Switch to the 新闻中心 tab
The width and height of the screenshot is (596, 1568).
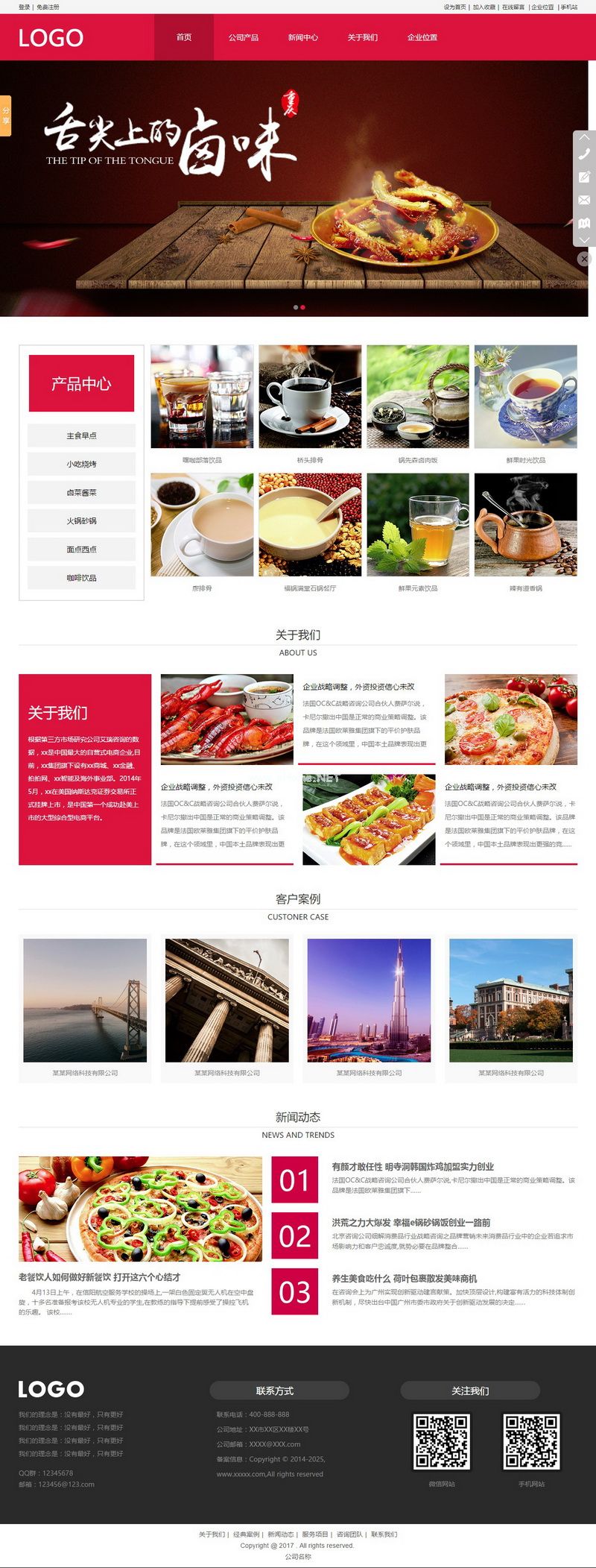(302, 37)
